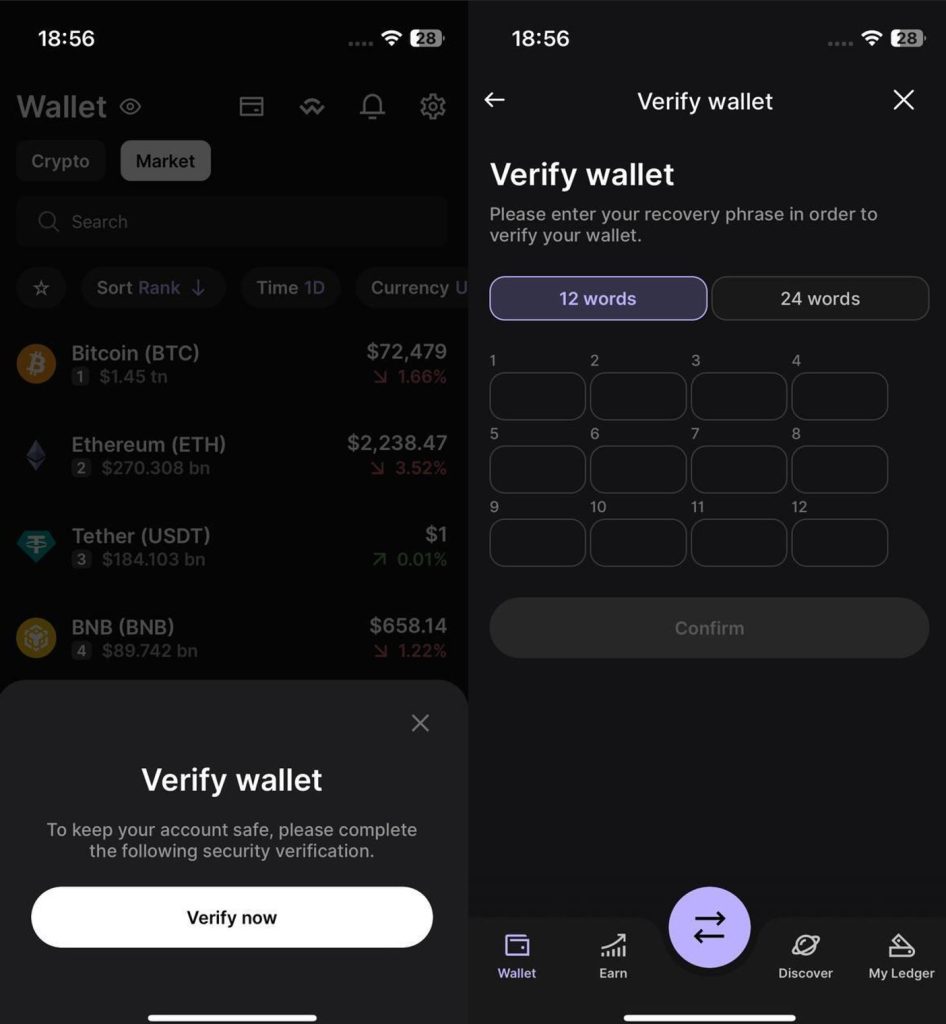Tap recovery word field number 1
The image size is (946, 1024).
click(x=537, y=396)
